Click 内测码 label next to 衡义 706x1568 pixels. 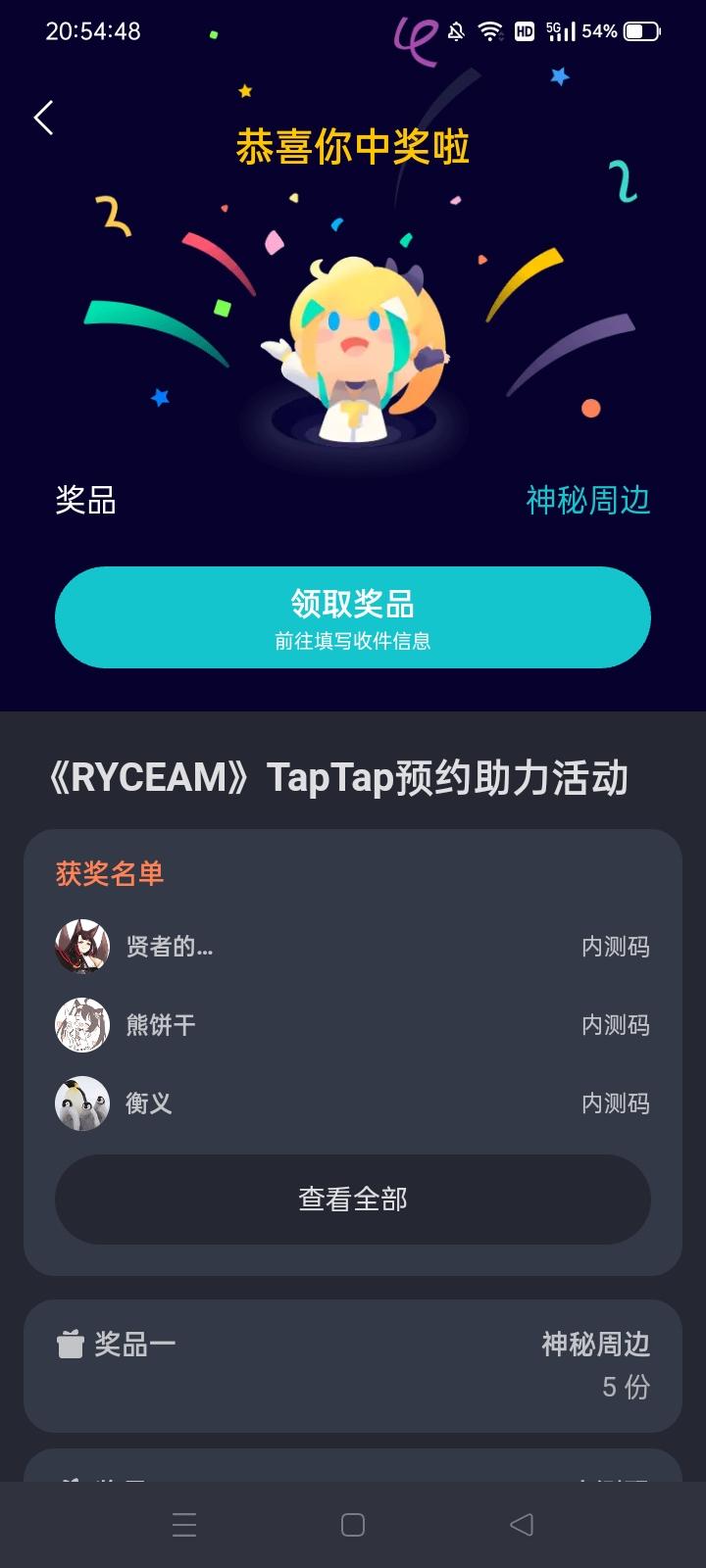tap(614, 1103)
